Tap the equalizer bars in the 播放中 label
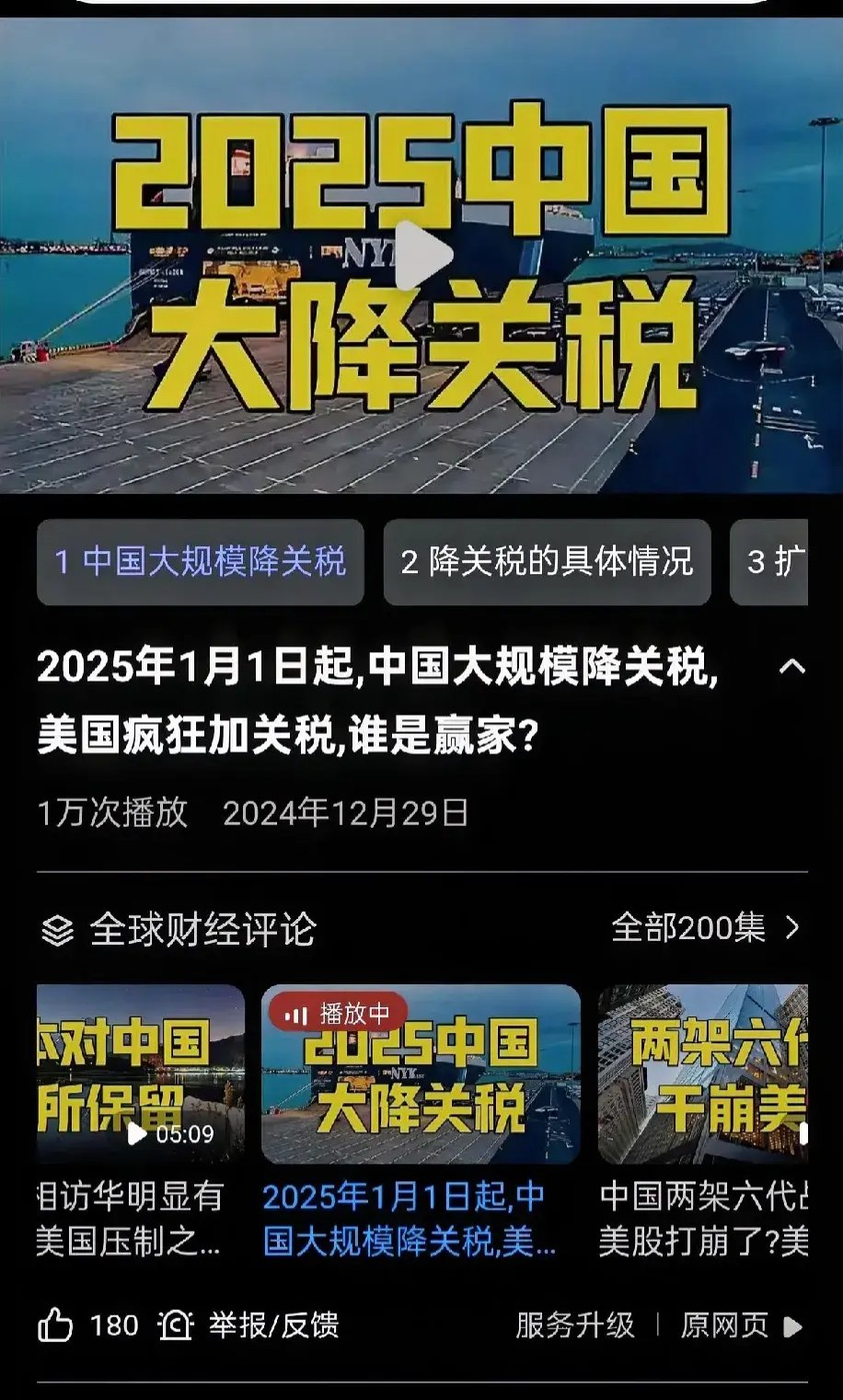 point(294,1014)
